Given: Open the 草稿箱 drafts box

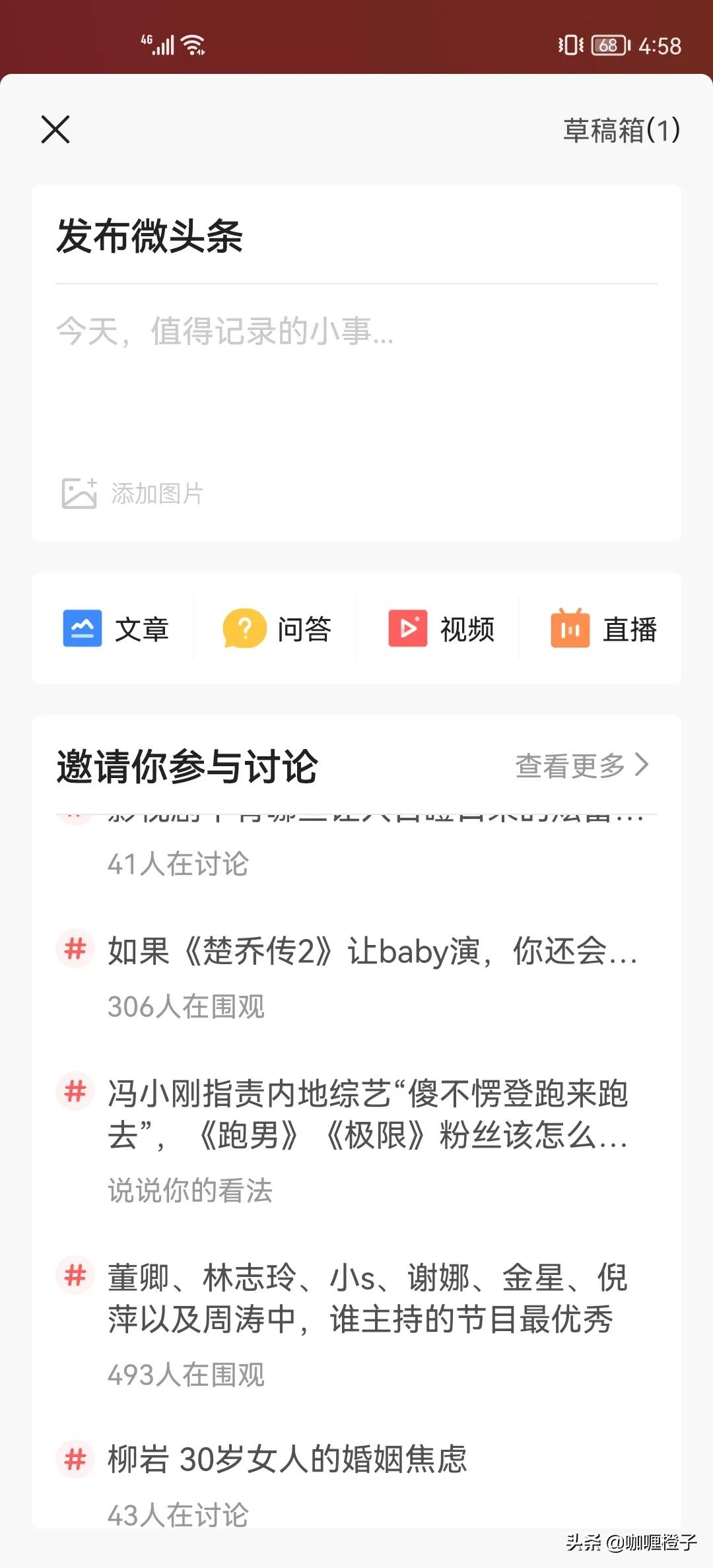Looking at the screenshot, I should [x=621, y=130].
